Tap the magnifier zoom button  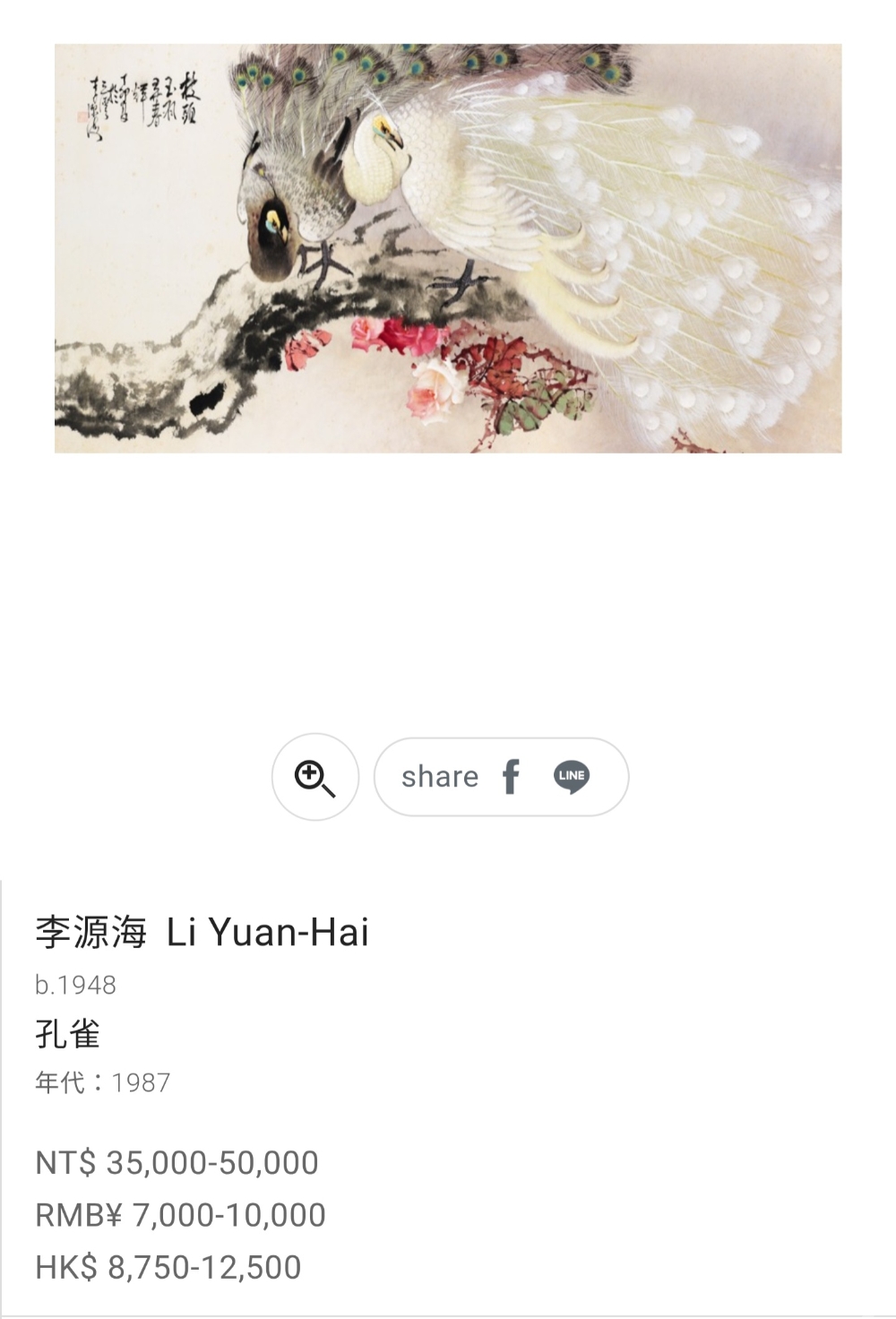(x=315, y=777)
